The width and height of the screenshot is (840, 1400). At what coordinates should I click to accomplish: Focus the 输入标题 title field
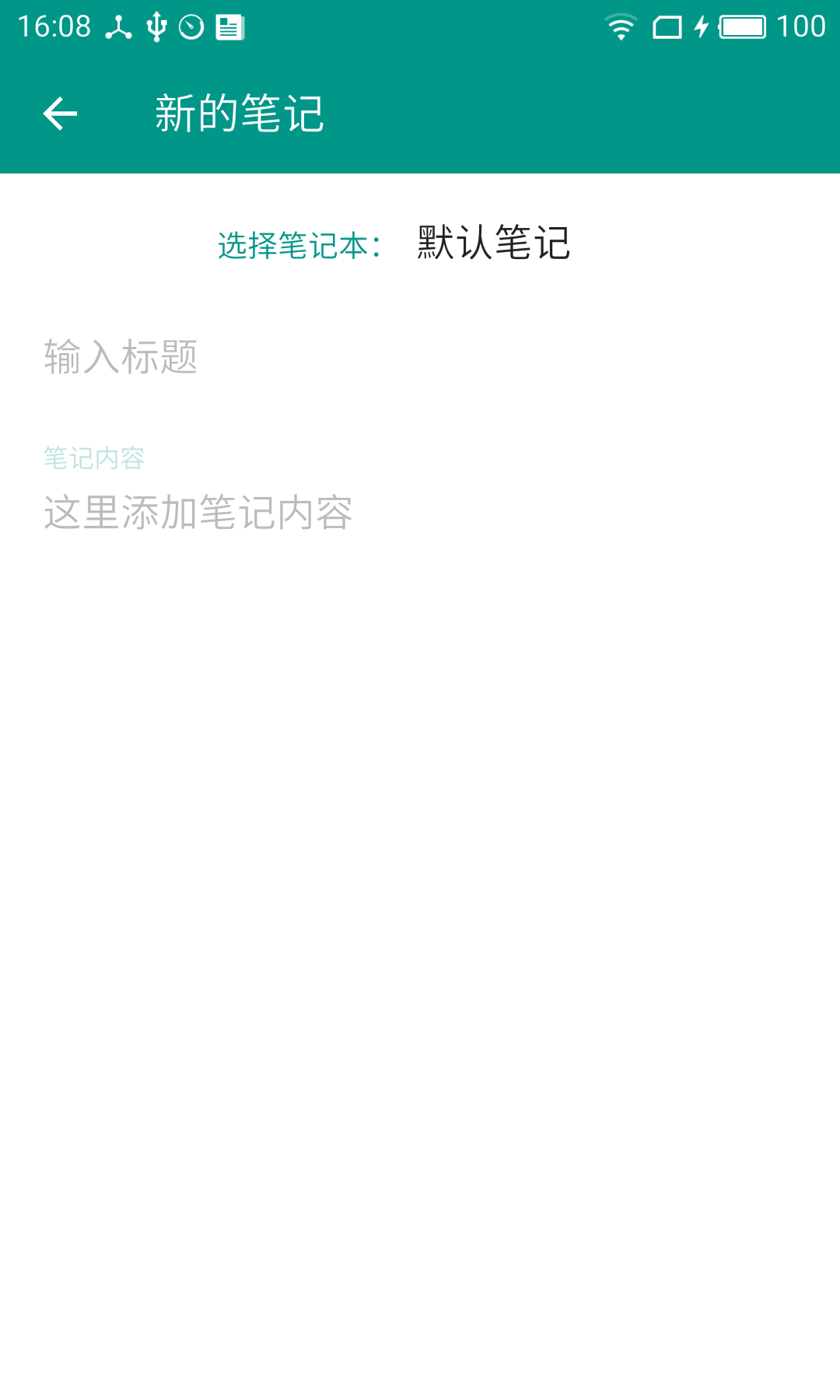point(420,357)
